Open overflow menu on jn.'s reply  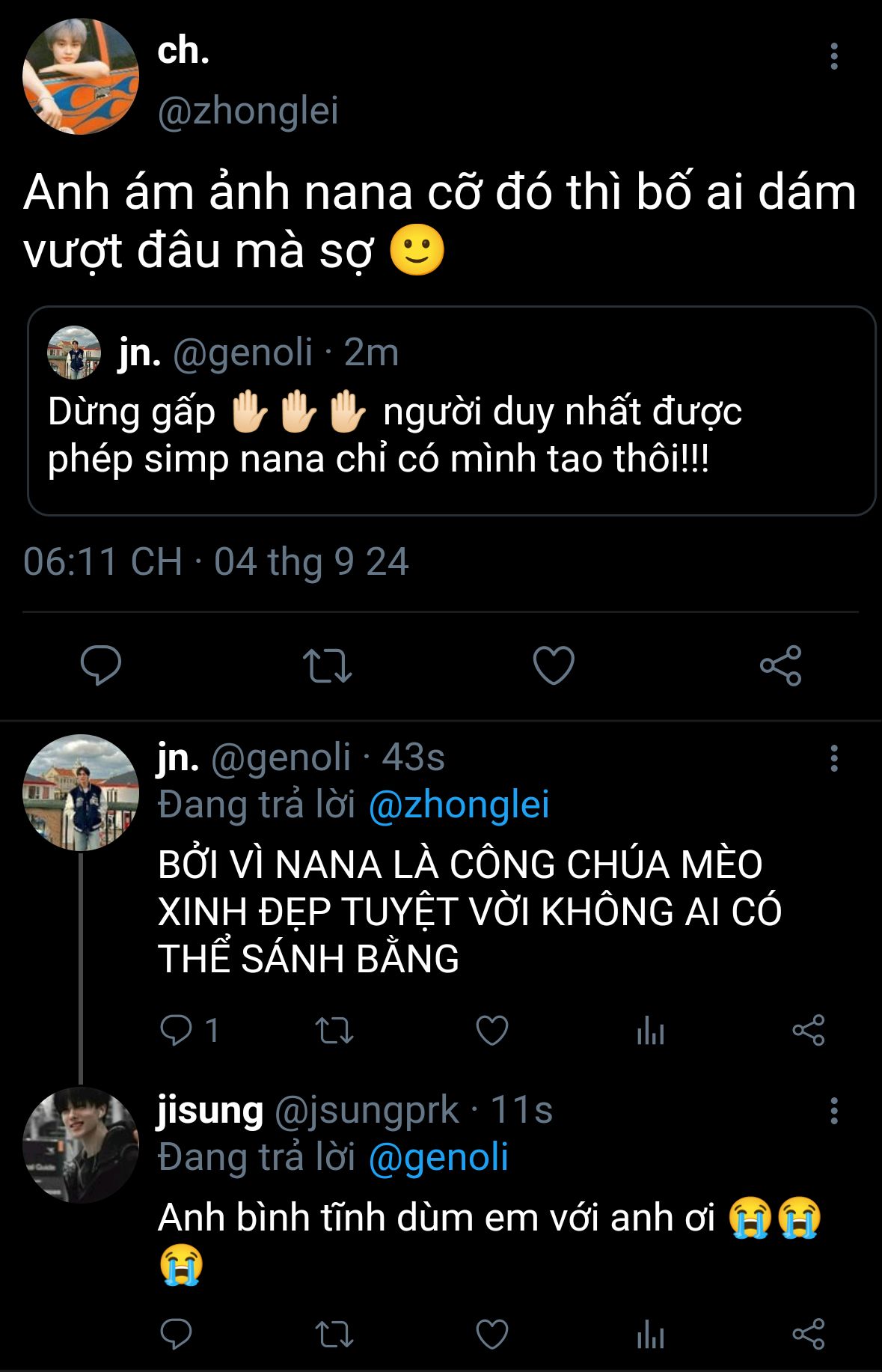coord(833,758)
